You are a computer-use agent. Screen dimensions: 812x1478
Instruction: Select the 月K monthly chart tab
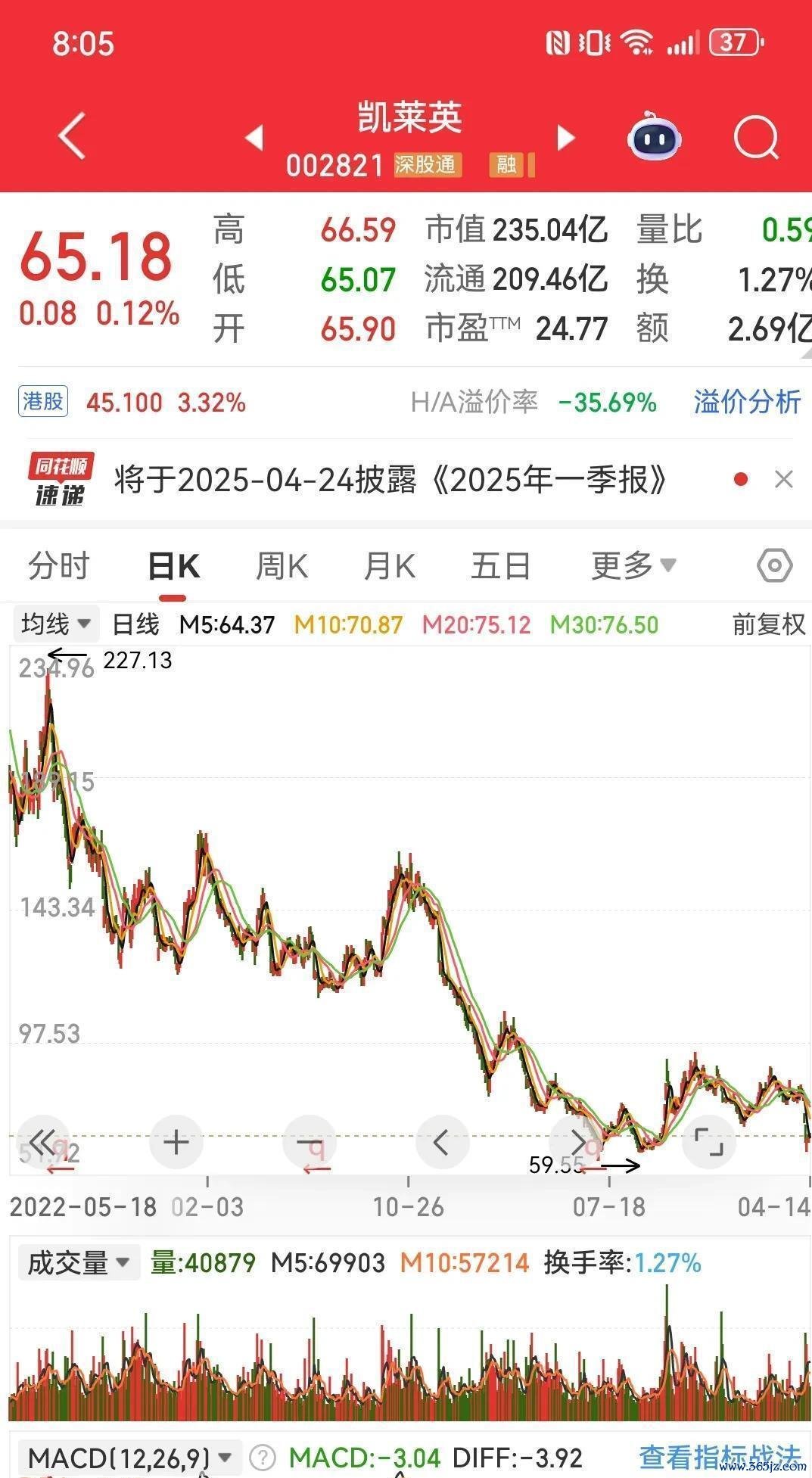(389, 566)
